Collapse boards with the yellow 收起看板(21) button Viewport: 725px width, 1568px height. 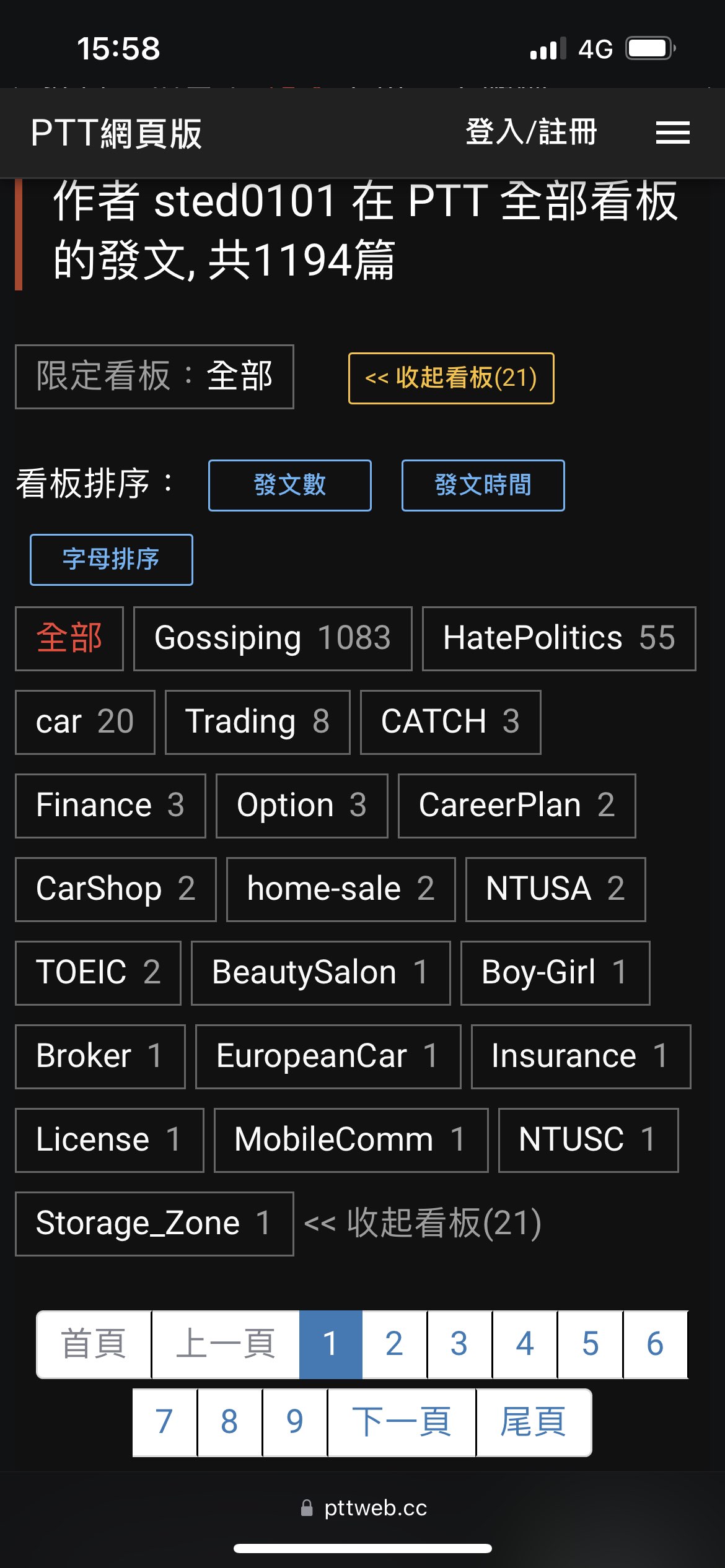451,378
